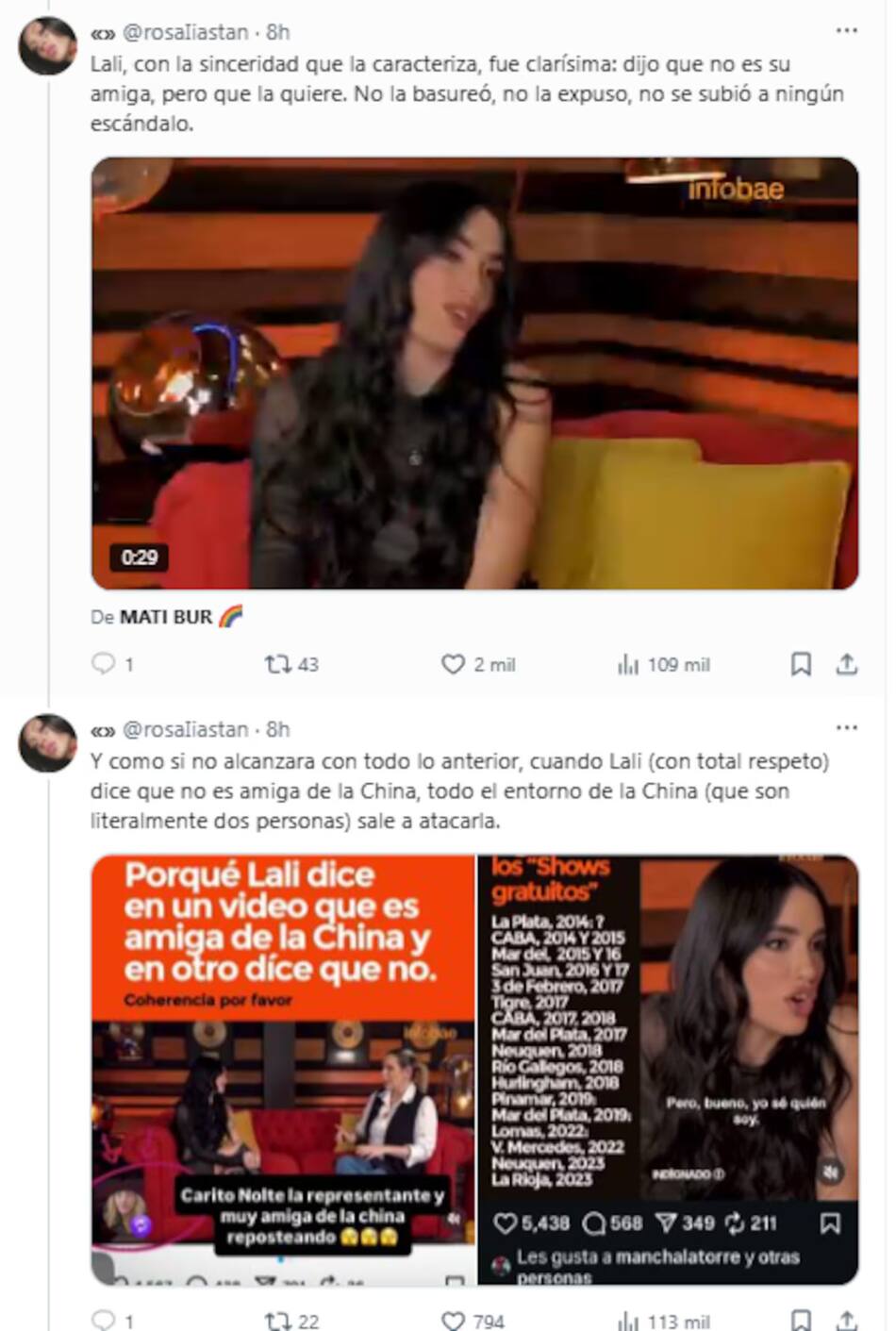The width and height of the screenshot is (896, 1331).
Task: Open @rosaliastan handle on "Y como si" tweet
Action: click(186, 729)
